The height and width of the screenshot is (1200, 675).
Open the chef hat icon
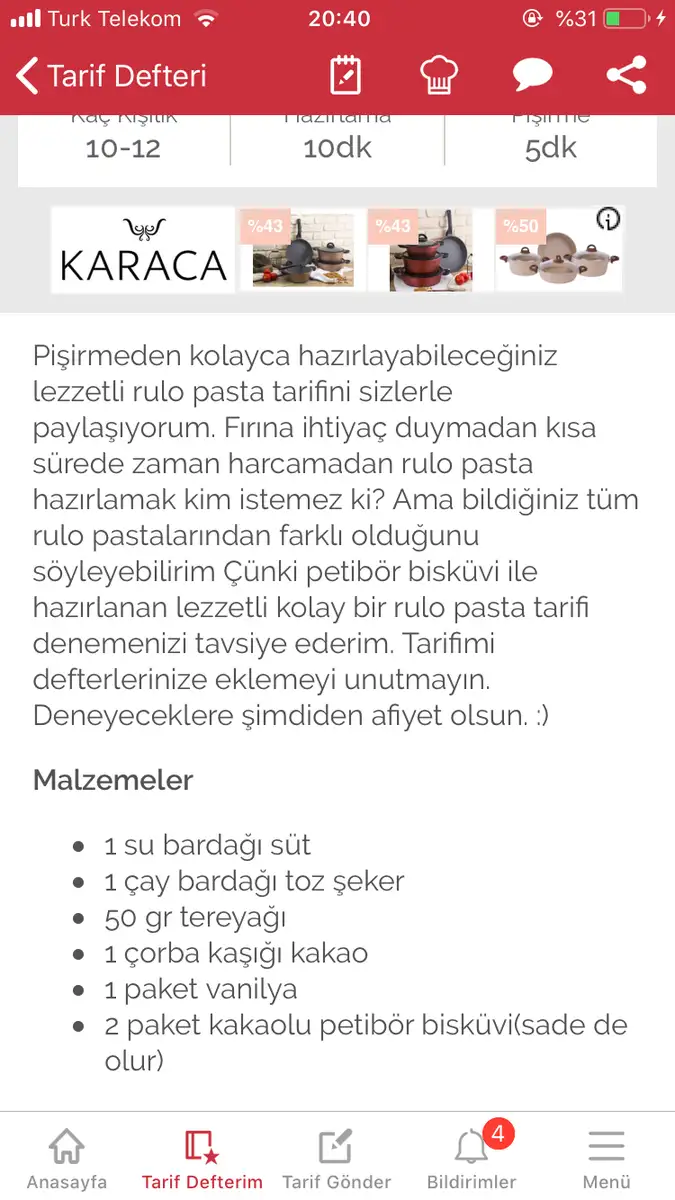pos(438,76)
